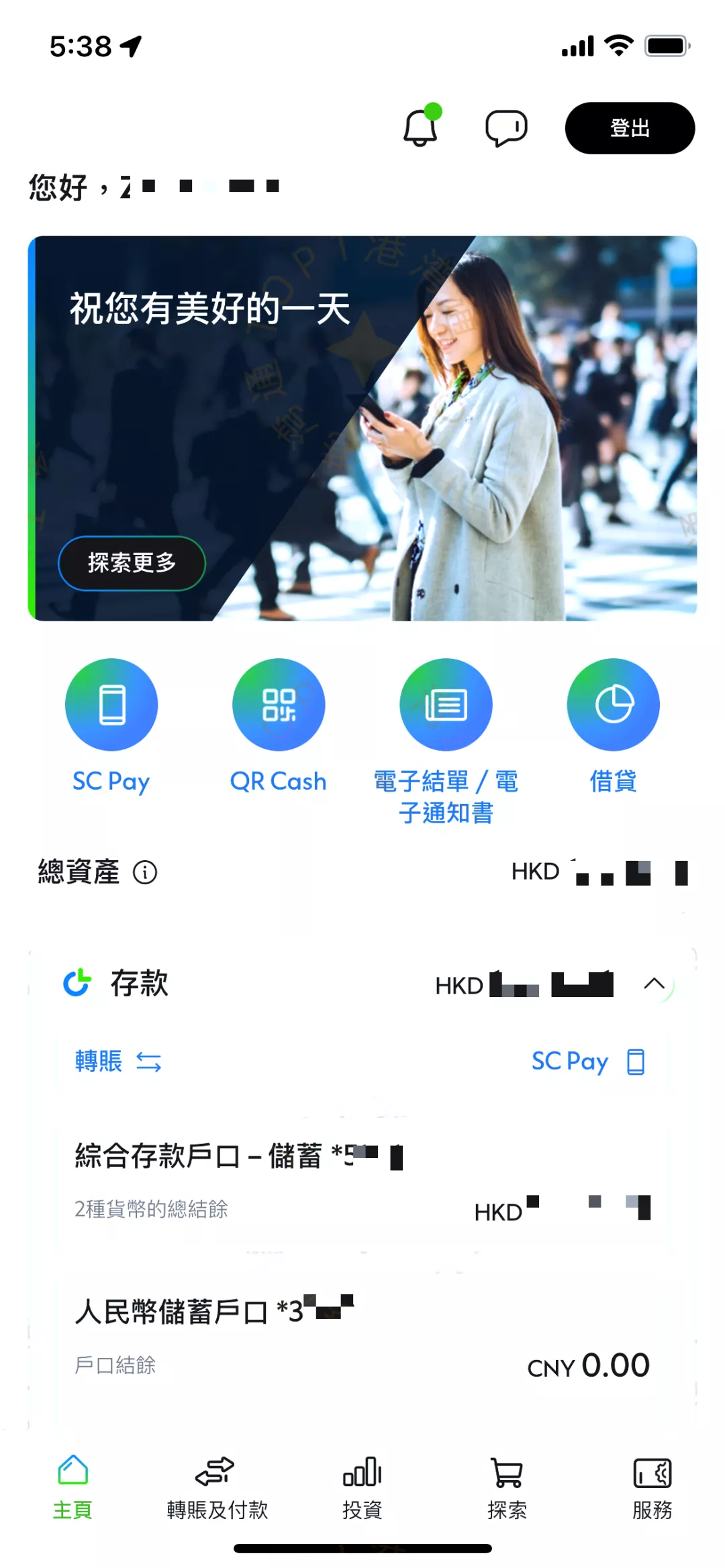Select the QR Cash icon

279,704
